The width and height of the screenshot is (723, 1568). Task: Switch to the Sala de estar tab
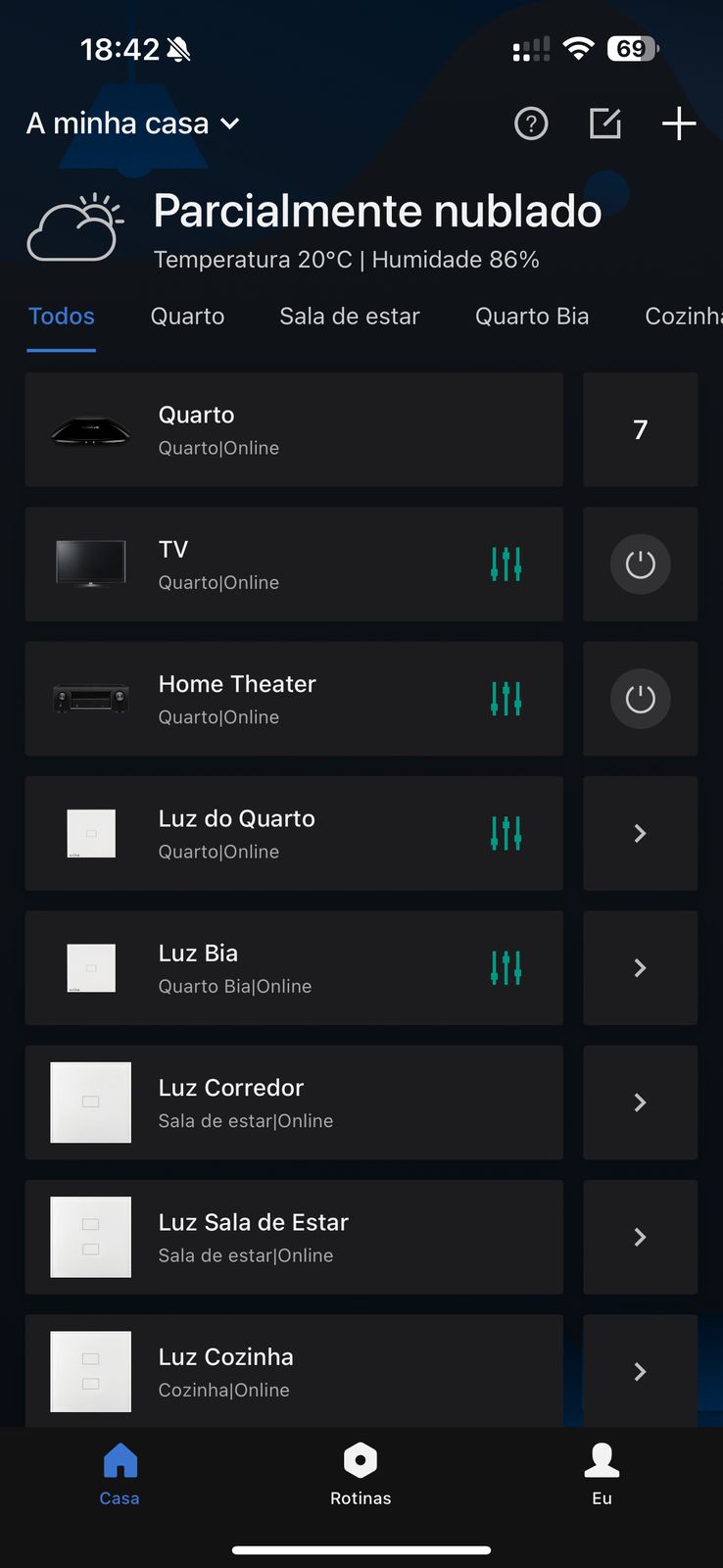point(349,317)
